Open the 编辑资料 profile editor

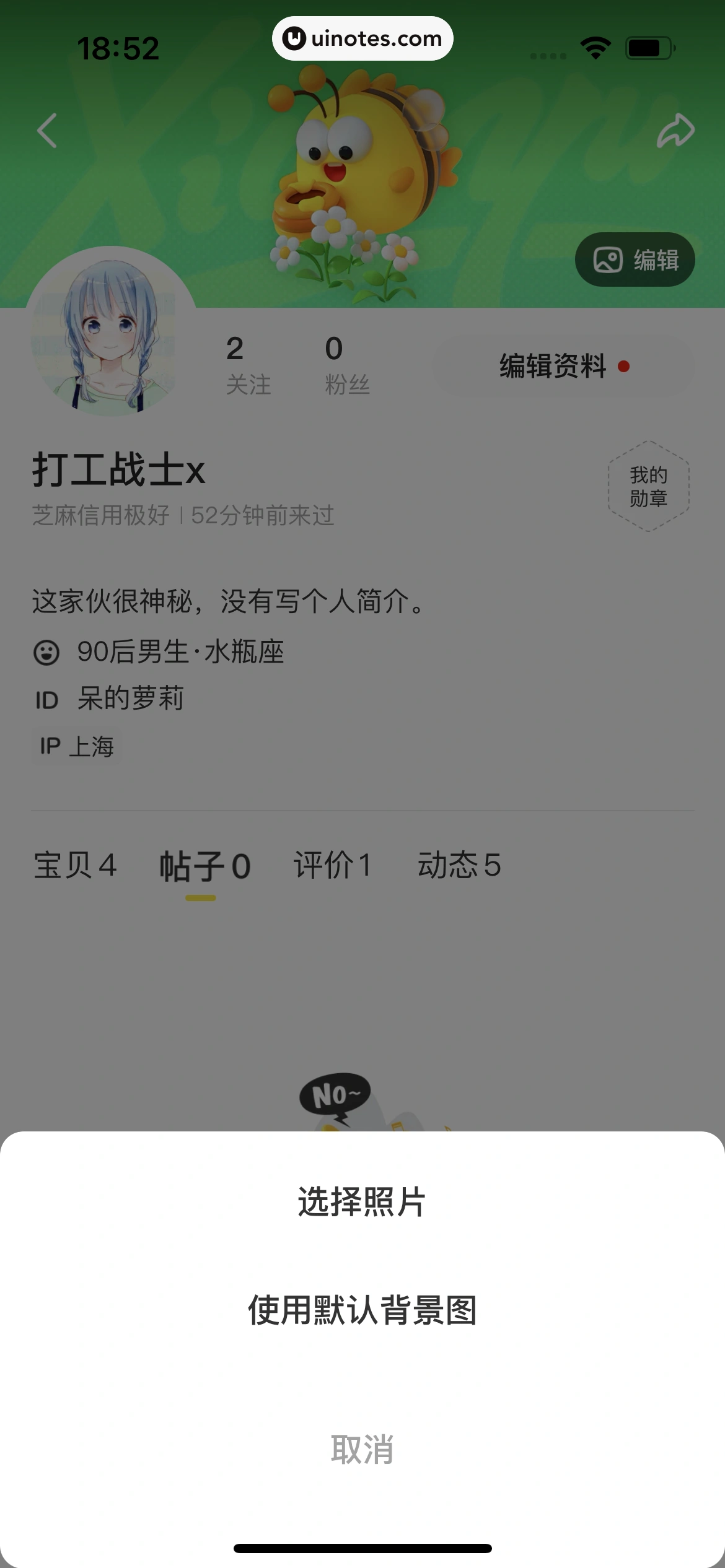tap(553, 367)
